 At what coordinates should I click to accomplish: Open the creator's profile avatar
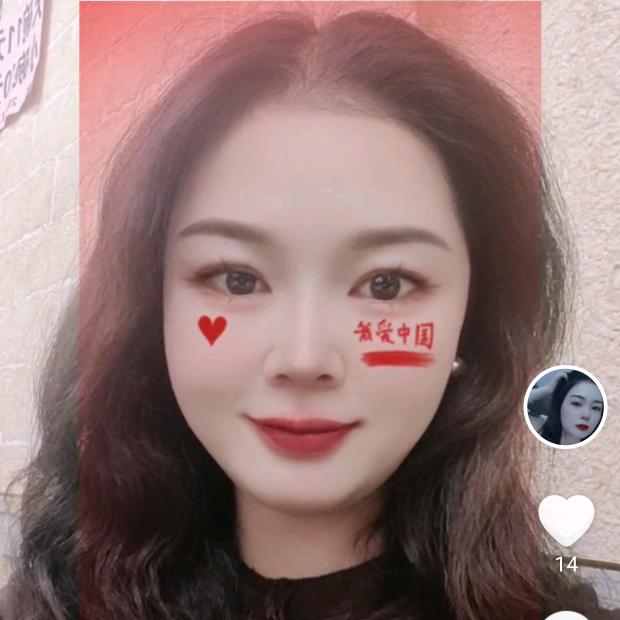tap(565, 407)
